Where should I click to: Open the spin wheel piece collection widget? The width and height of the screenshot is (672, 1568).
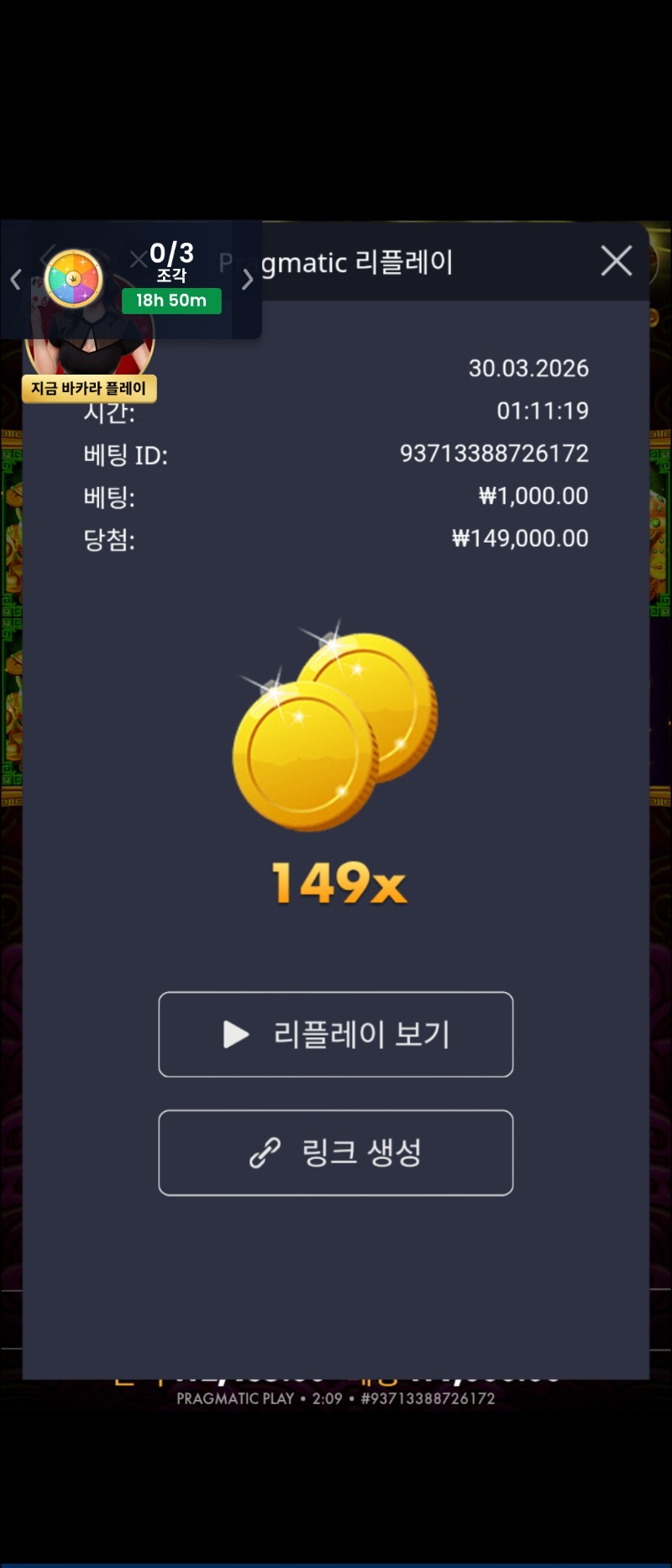pos(74,279)
